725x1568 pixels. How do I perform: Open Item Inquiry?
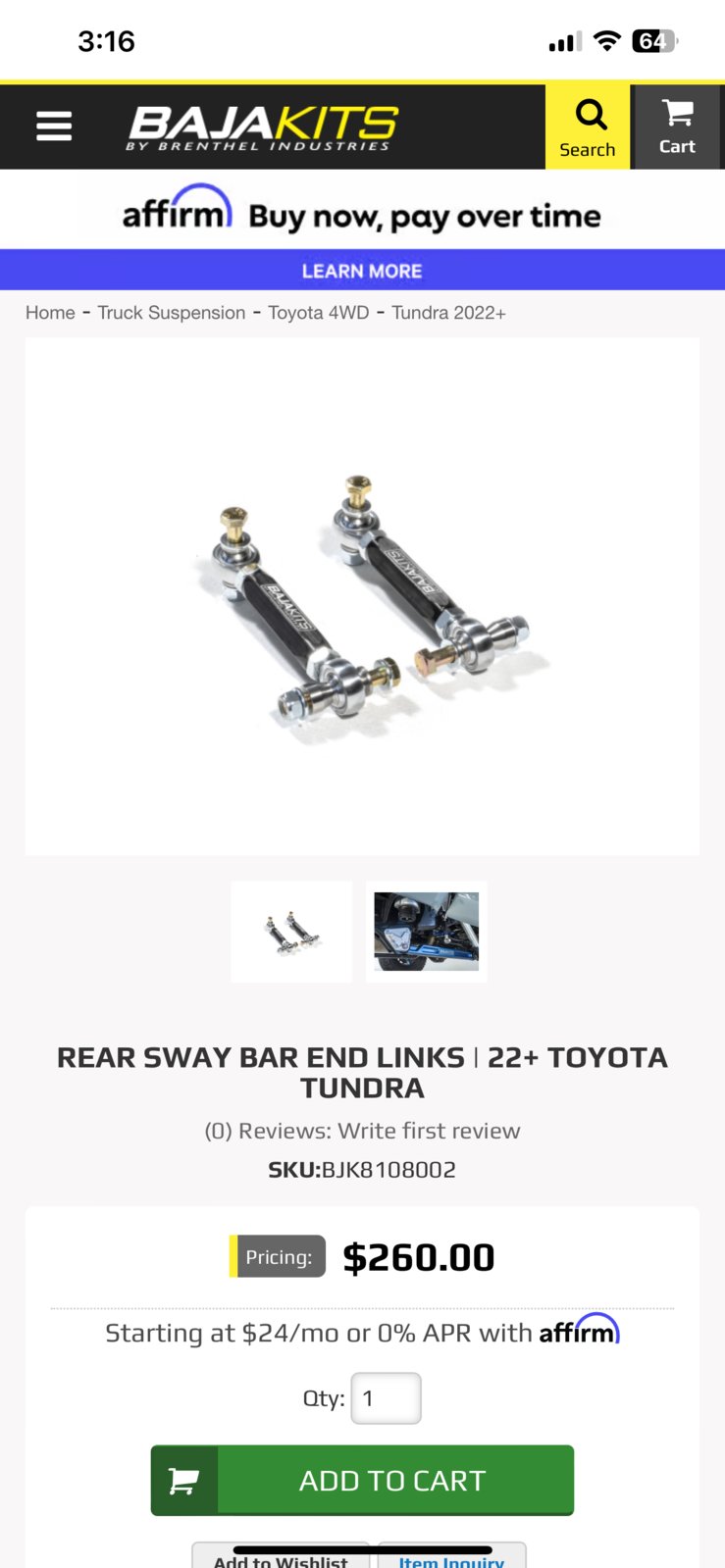click(451, 1557)
